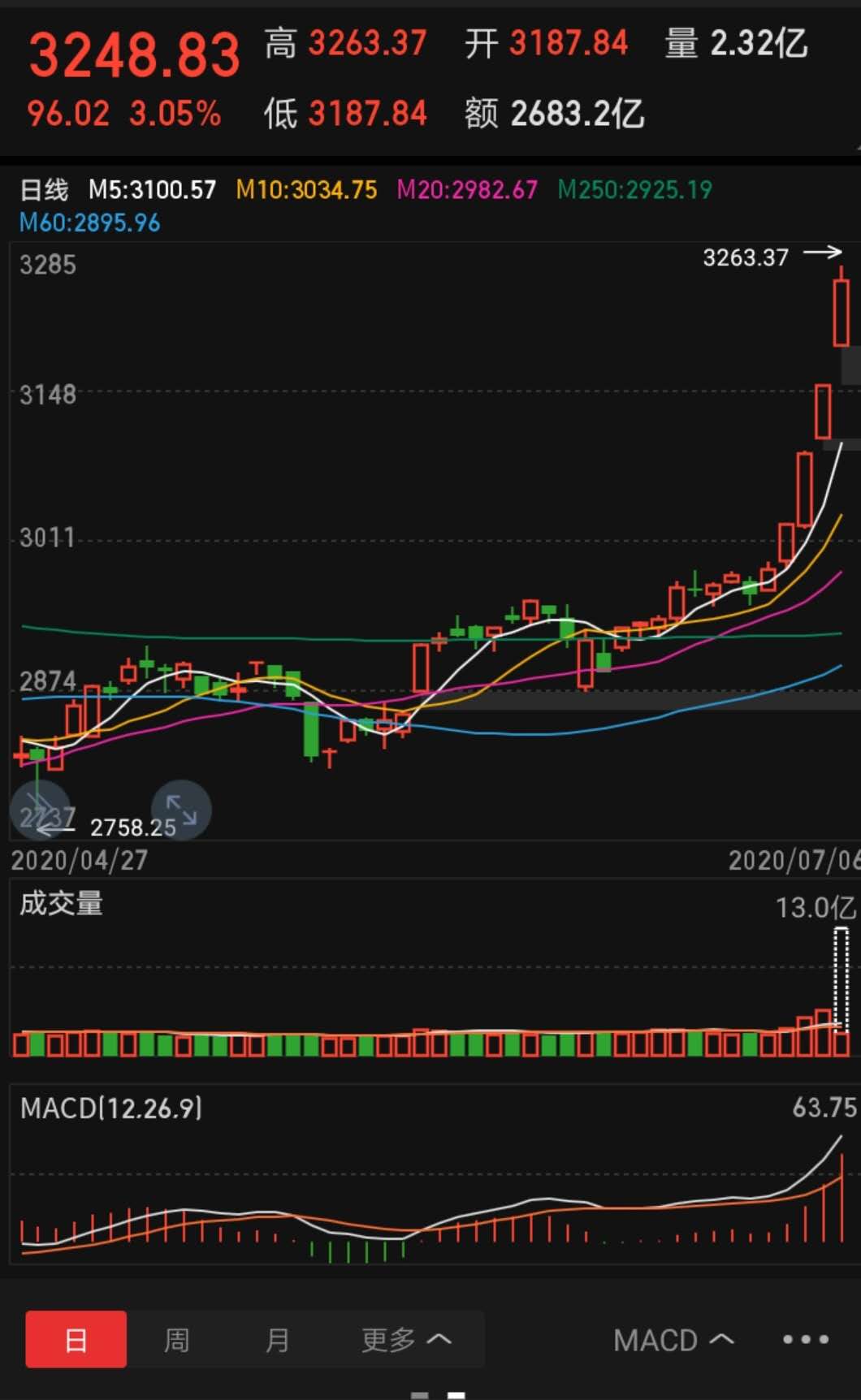Switch to the daily 日 chart
861x1400 pixels.
click(x=76, y=1339)
